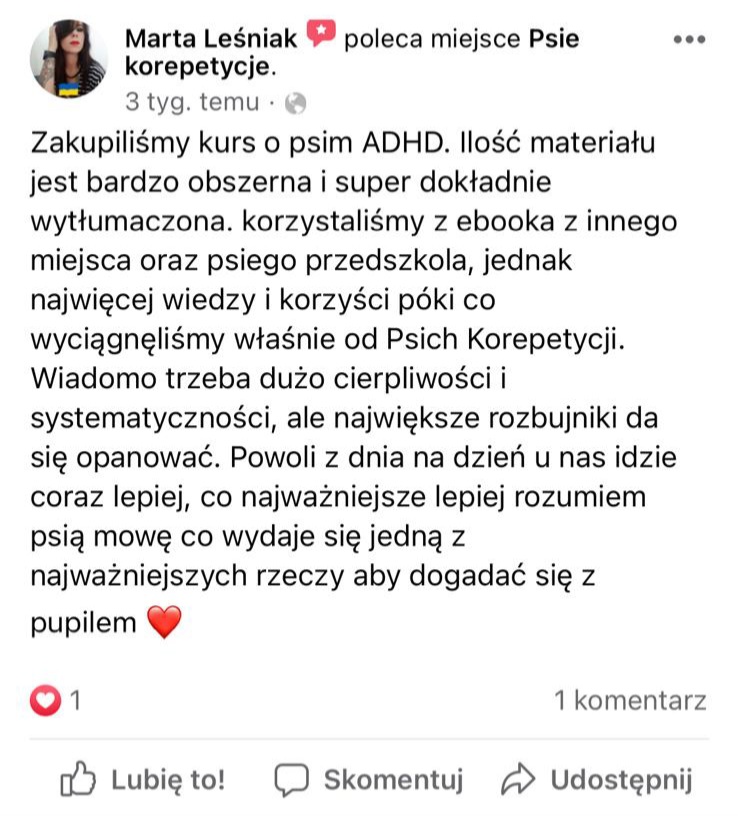See who reacted with the heart
Image resolution: width=738 pixels, height=816 pixels.
click(55, 701)
